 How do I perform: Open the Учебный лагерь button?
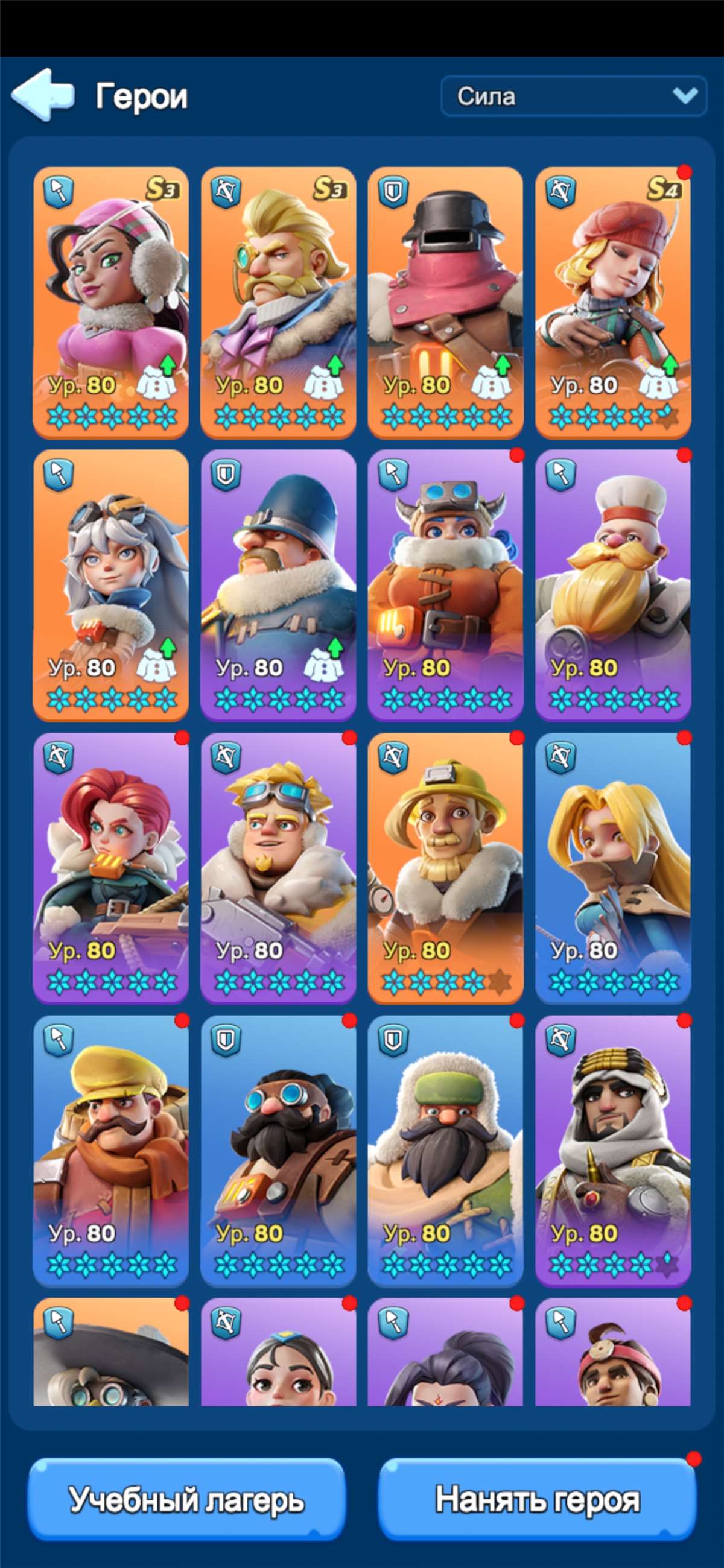[x=186, y=1499]
